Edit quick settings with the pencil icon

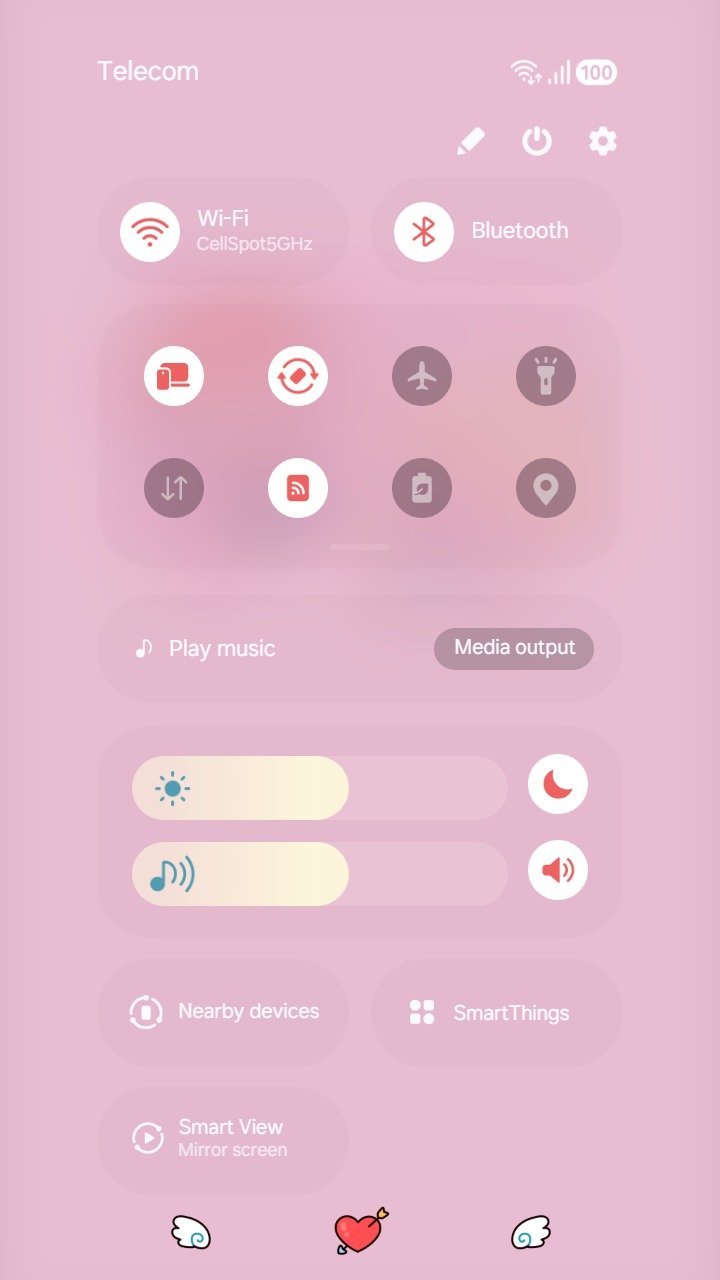tap(470, 141)
